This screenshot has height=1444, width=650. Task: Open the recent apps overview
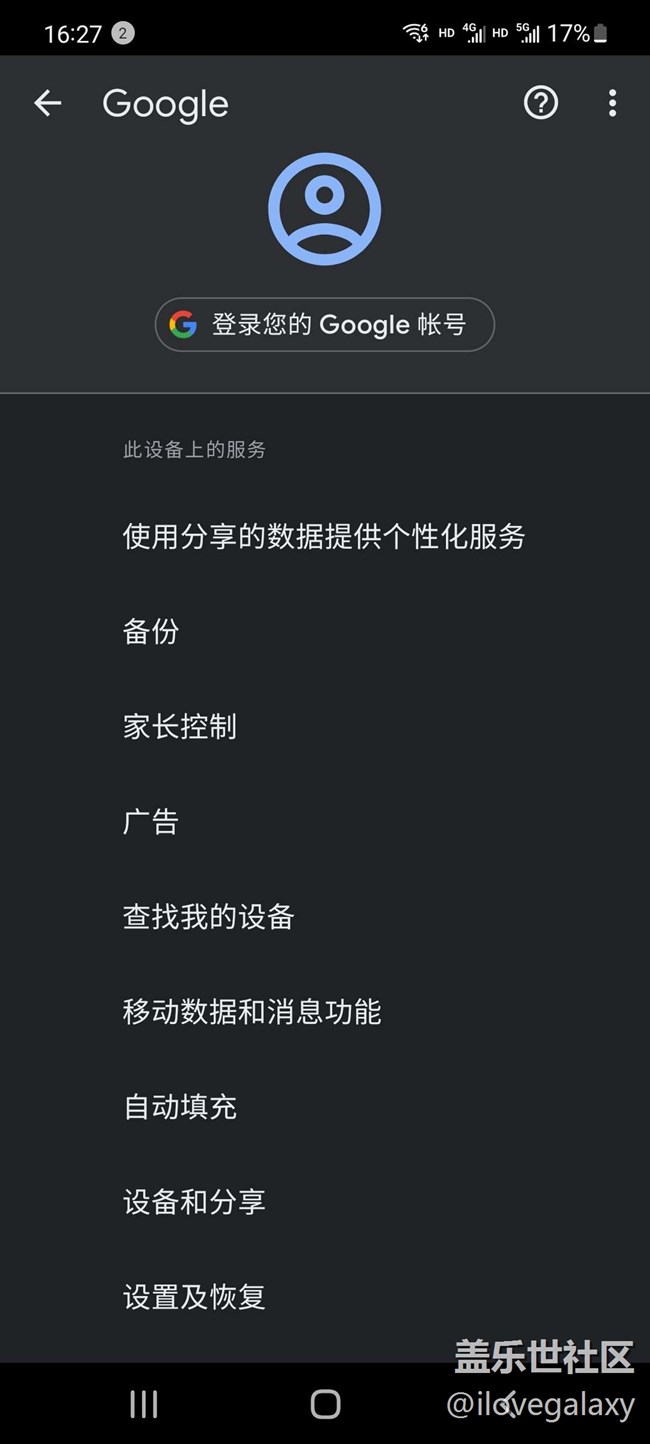coord(144,1404)
